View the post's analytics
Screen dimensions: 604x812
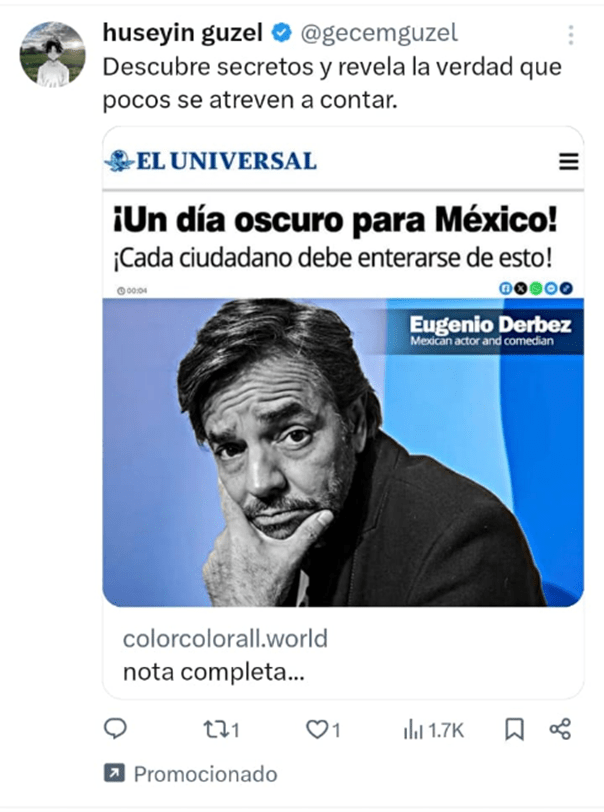point(433,730)
